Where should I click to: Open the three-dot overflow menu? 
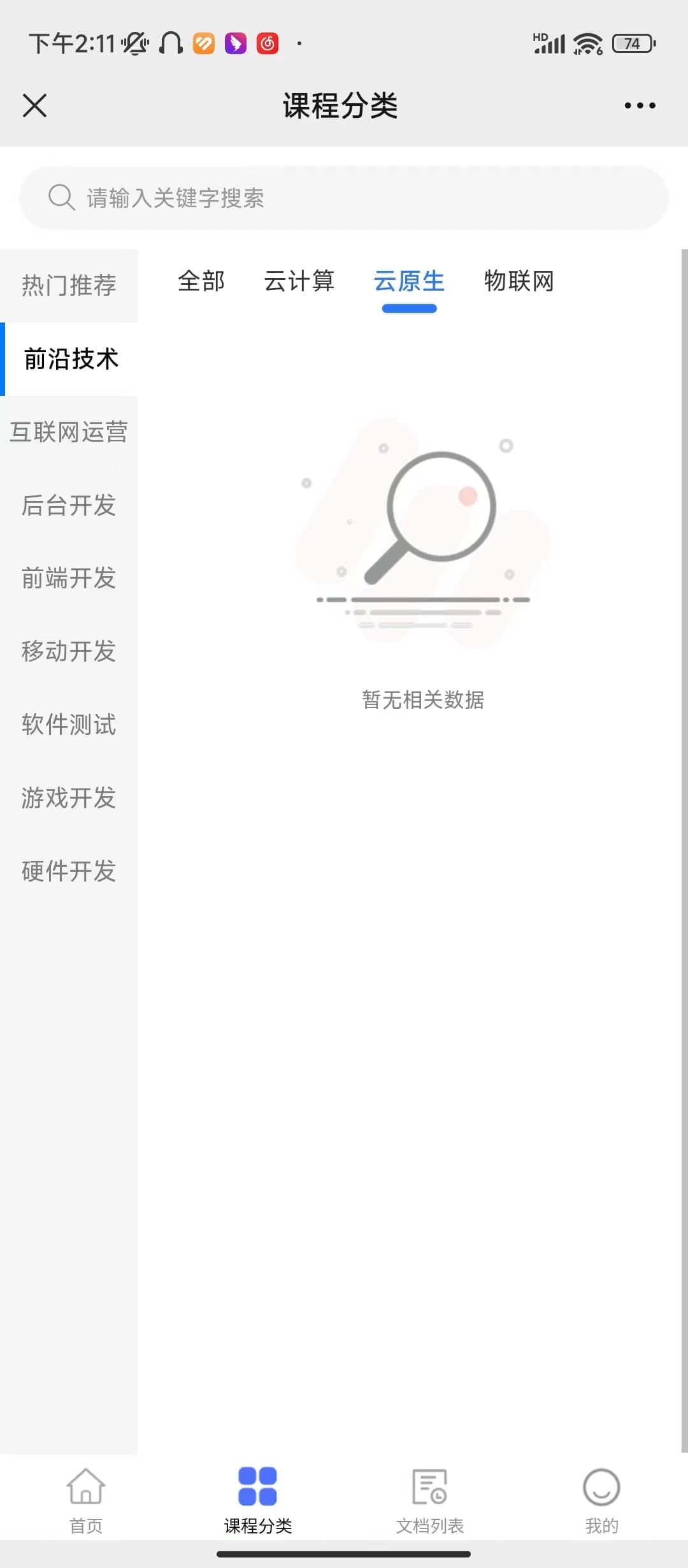point(640,105)
